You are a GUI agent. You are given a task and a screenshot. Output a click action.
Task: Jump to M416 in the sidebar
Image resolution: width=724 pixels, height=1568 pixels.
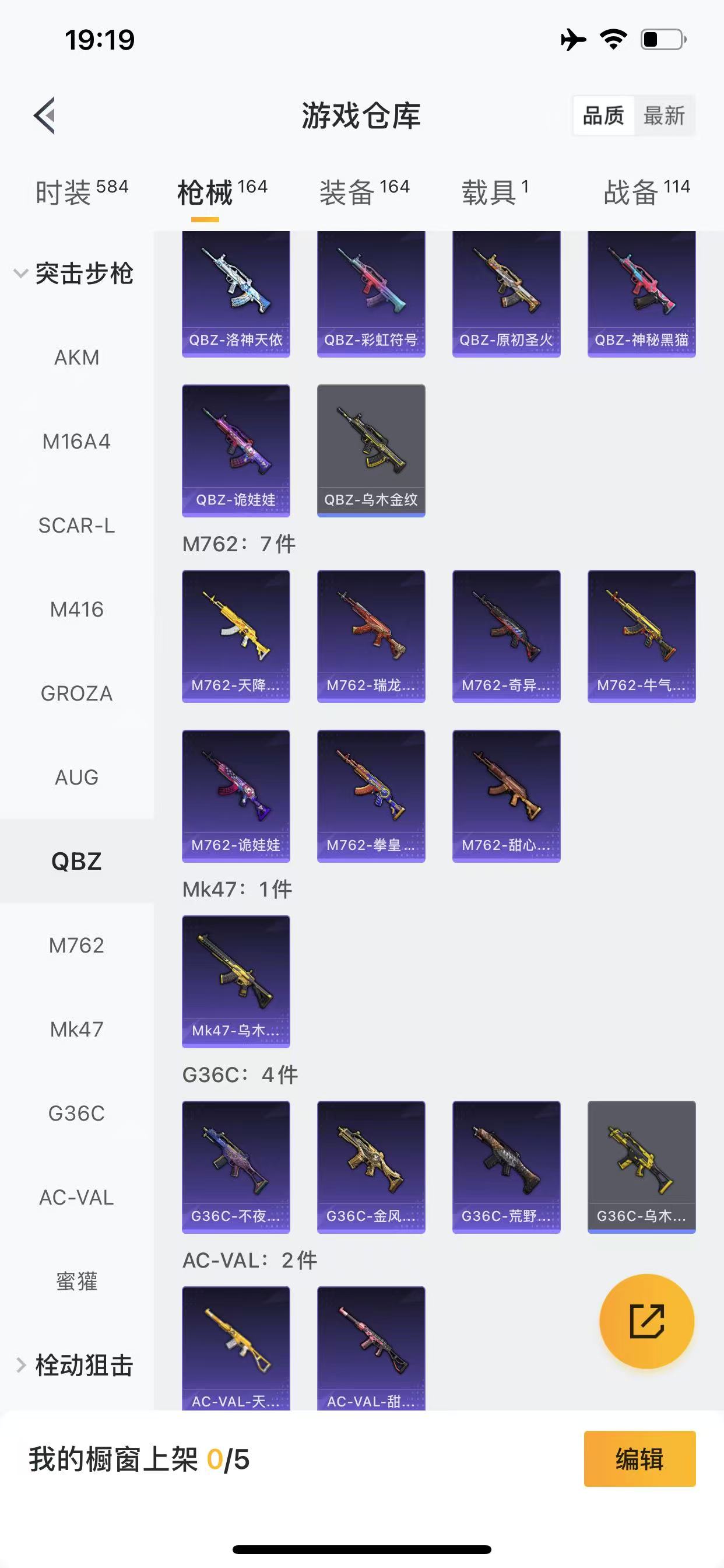77,610
